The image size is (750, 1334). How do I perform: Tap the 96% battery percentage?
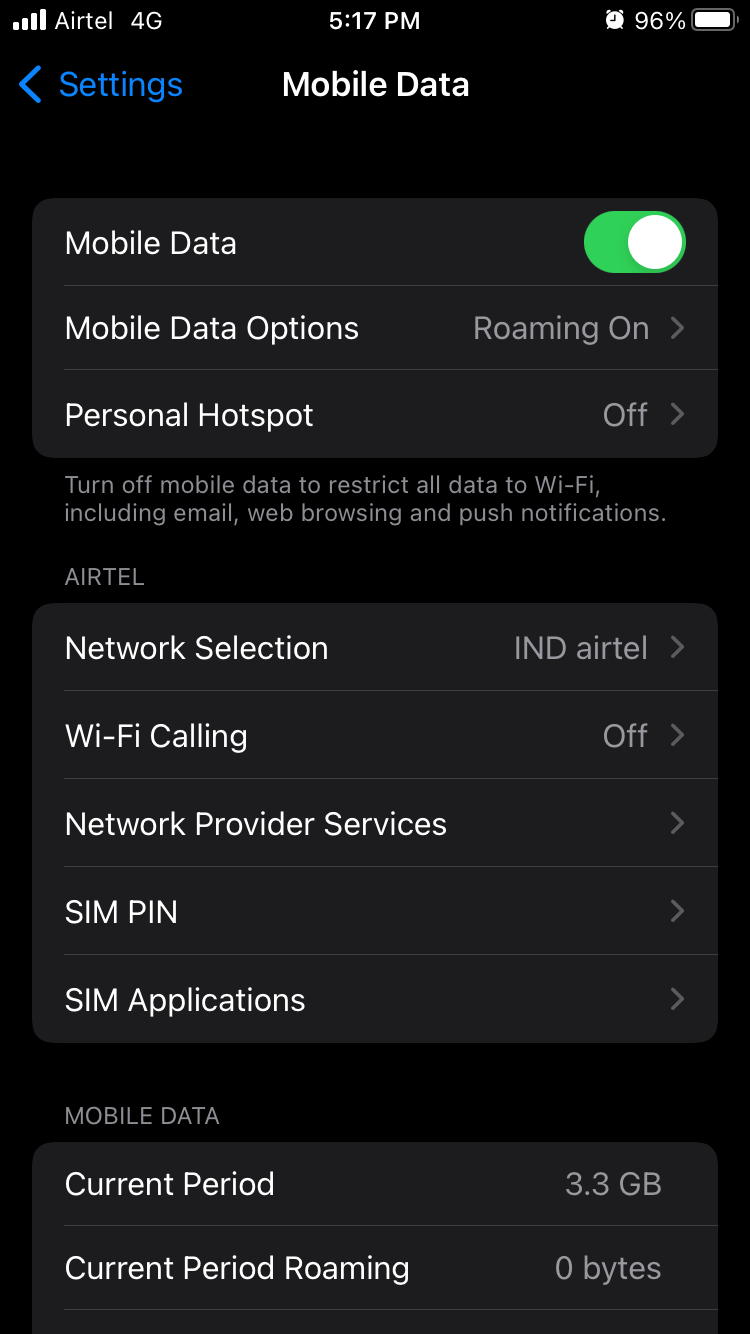coord(661,18)
